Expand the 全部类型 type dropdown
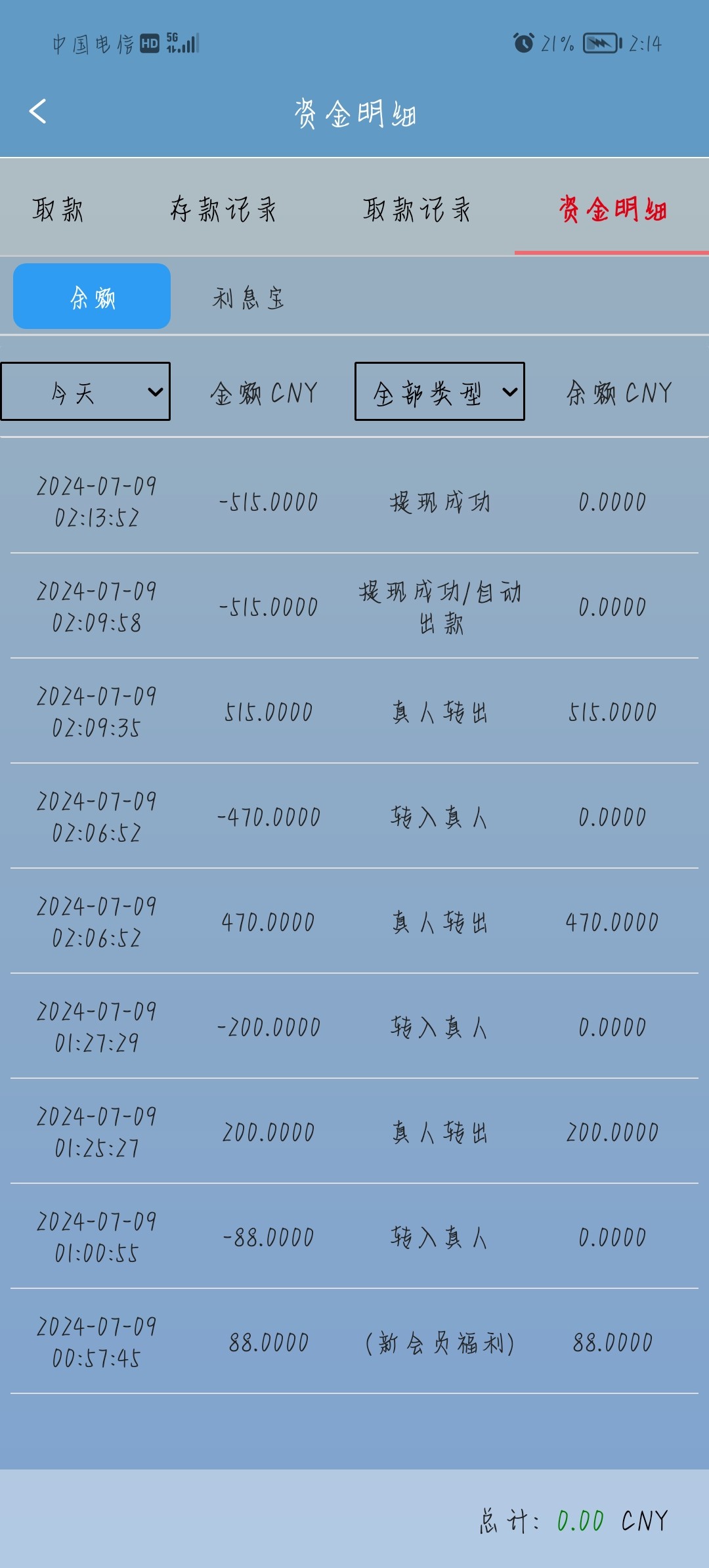 (x=439, y=392)
